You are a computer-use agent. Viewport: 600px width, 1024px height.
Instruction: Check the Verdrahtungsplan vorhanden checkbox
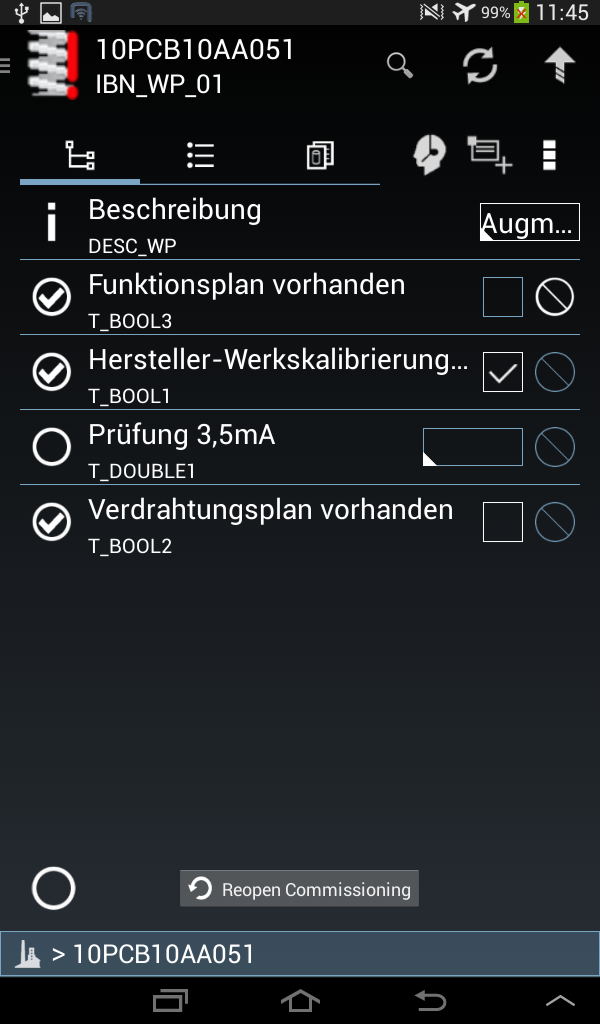coord(503,522)
